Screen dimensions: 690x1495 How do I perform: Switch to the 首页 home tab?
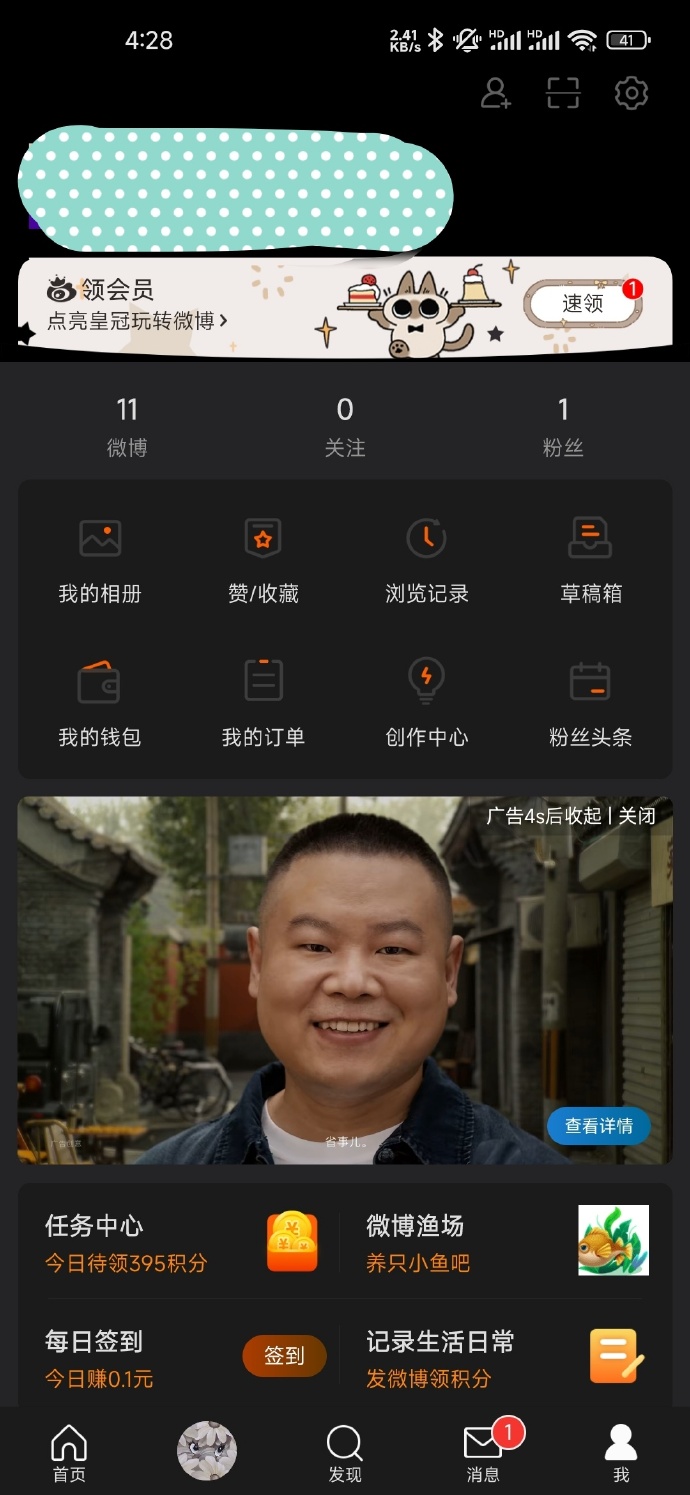point(69,1454)
